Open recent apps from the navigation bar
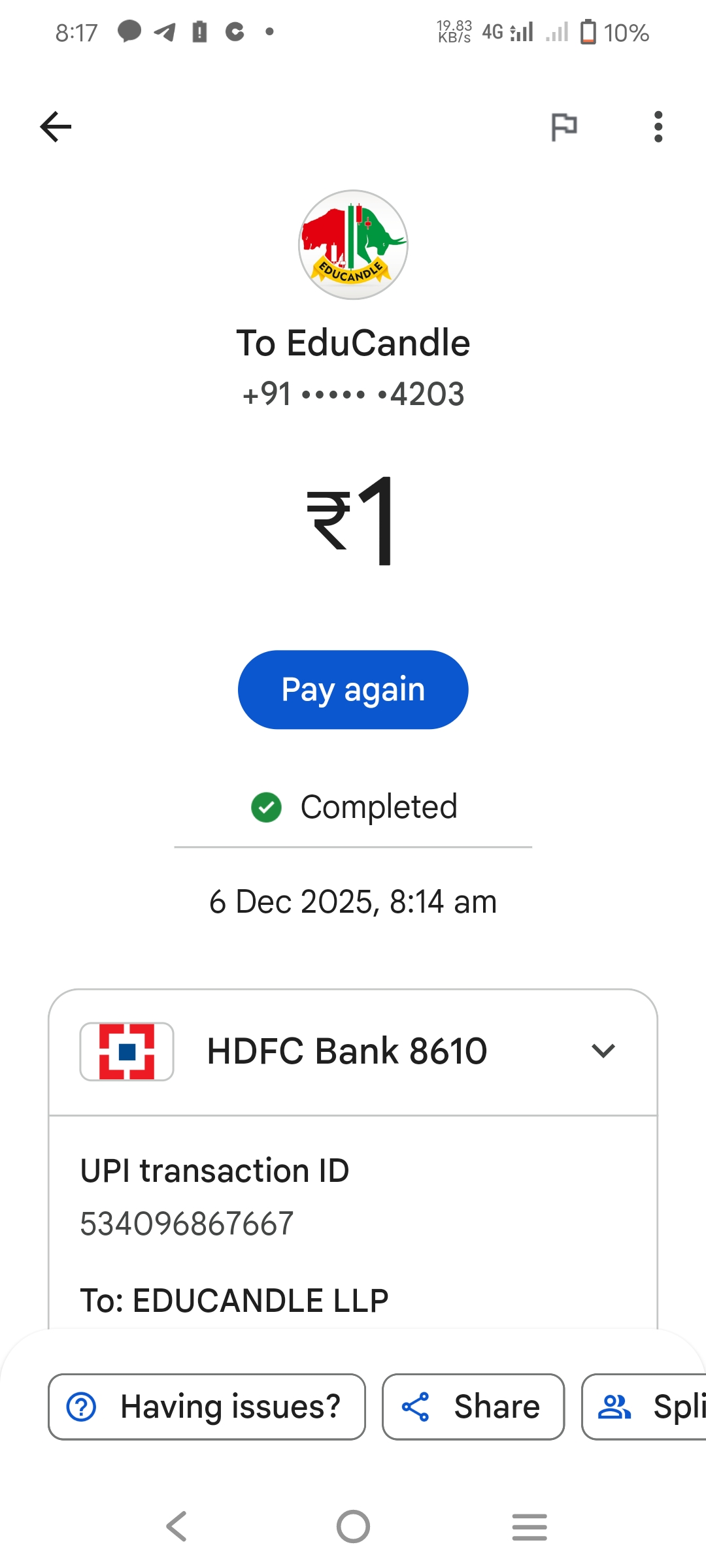This screenshot has width=706, height=1568. click(529, 1527)
